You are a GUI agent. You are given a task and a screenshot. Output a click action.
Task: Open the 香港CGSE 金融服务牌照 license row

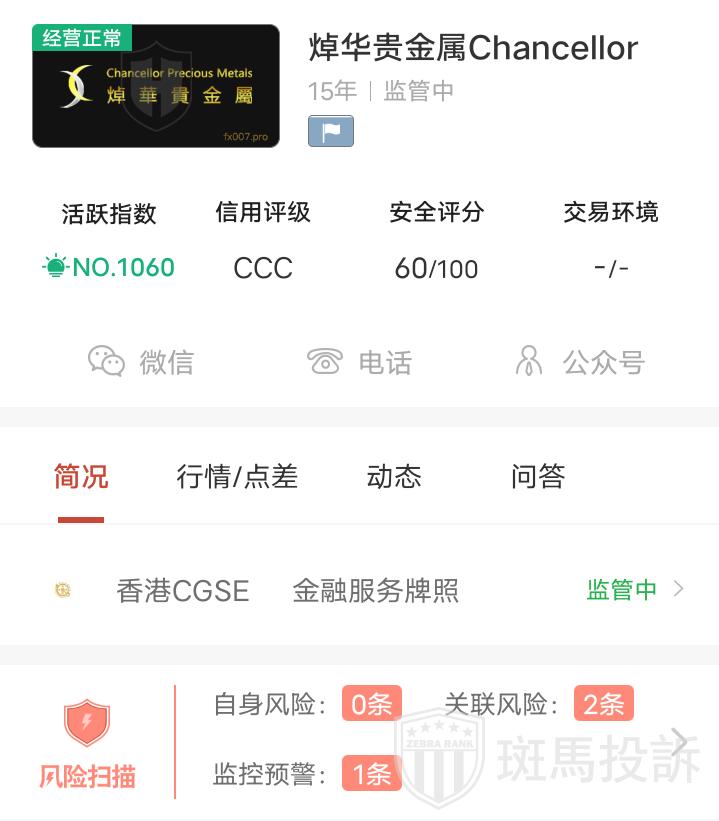pos(360,590)
